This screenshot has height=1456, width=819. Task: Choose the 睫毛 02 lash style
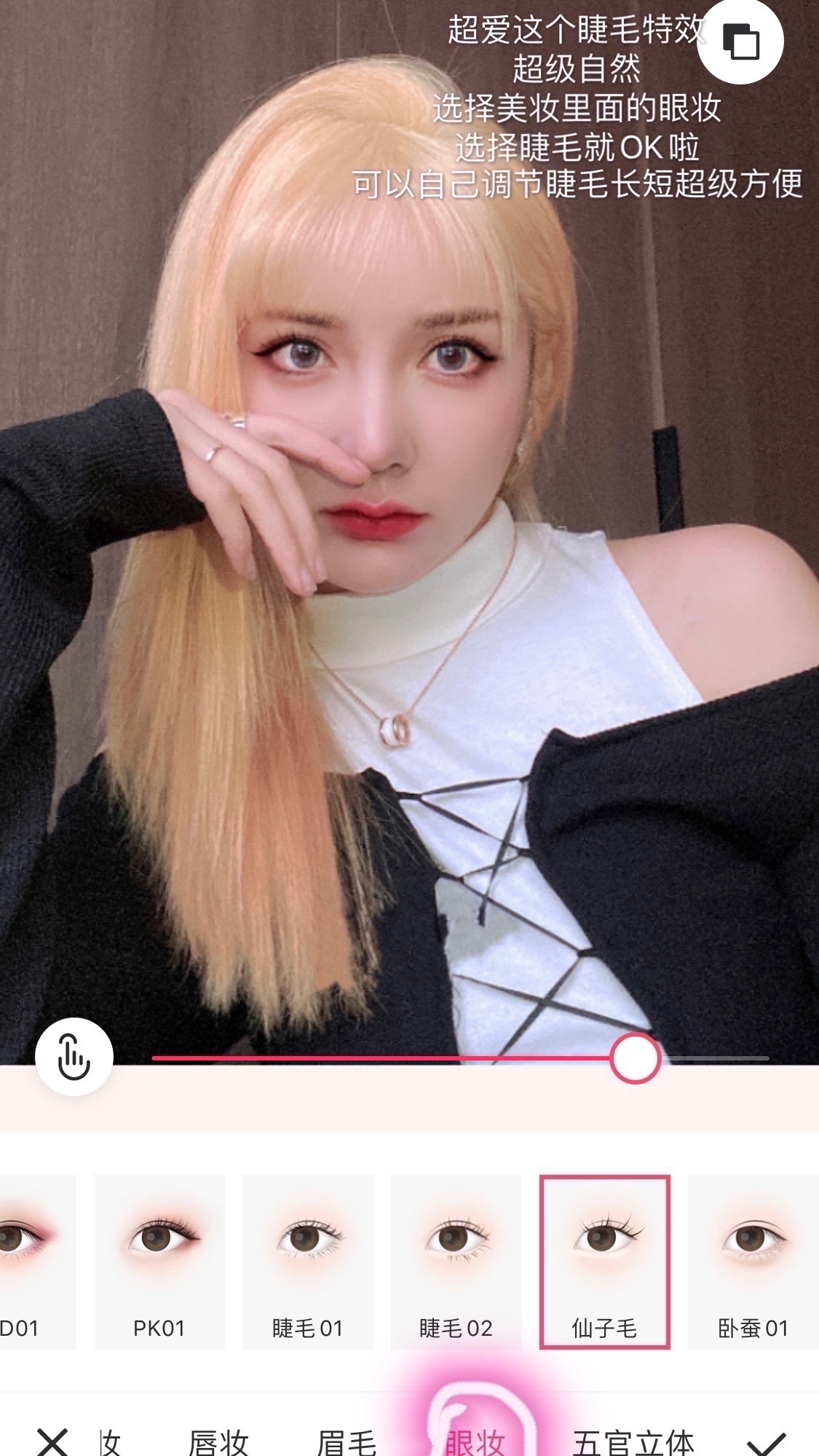[456, 1262]
